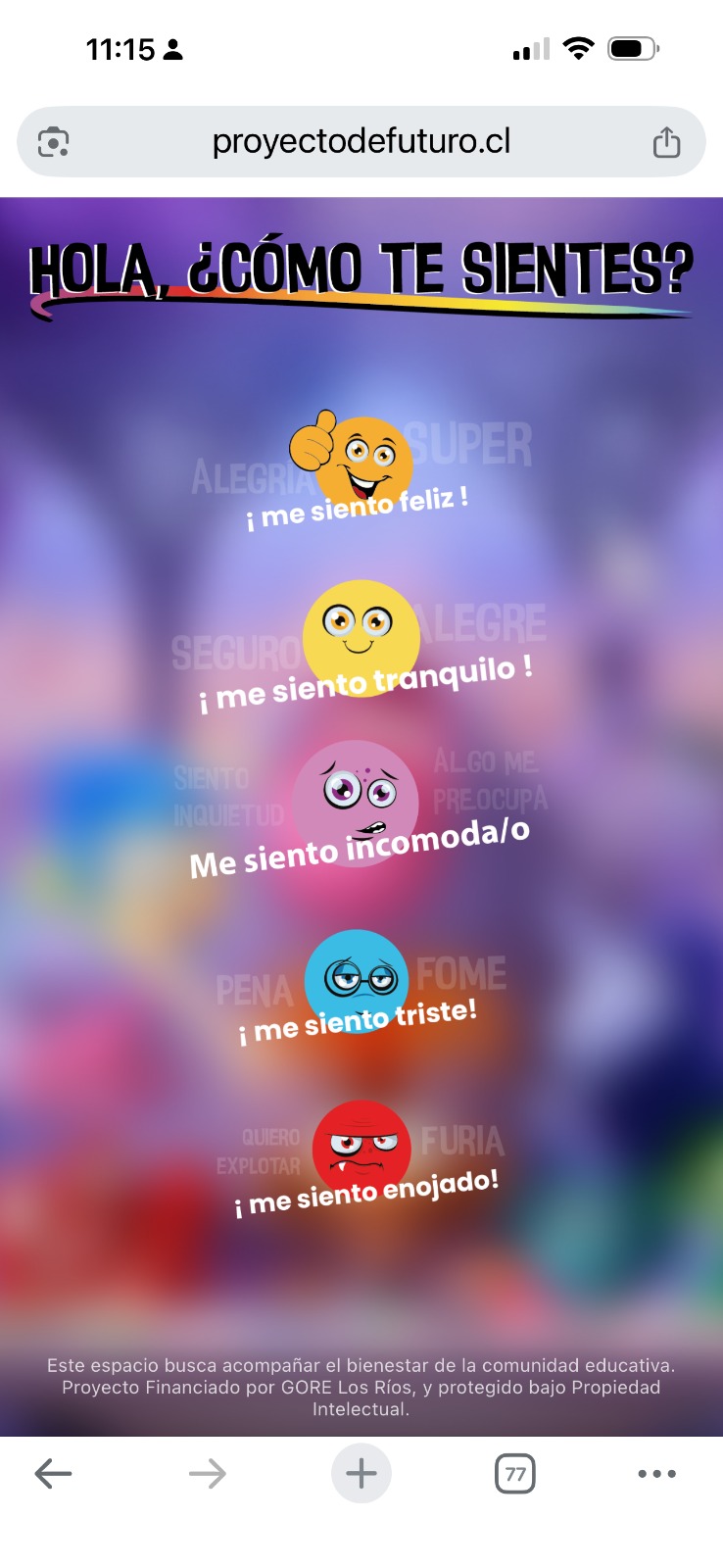The image size is (723, 1568).
Task: Tap the proyectodefuturo.cl address bar
Action: pos(361,142)
